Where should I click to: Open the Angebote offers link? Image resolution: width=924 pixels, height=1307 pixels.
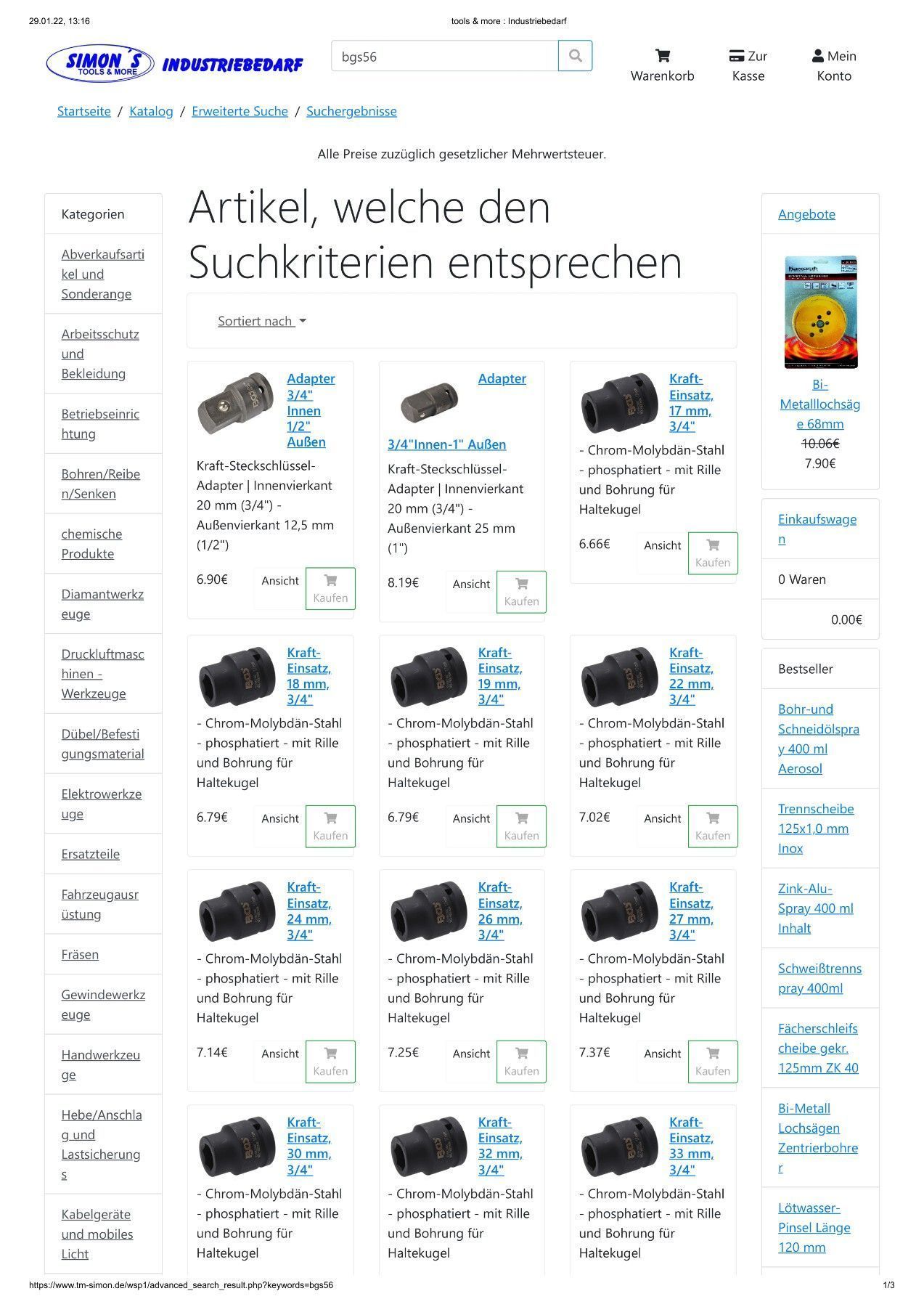pos(806,214)
